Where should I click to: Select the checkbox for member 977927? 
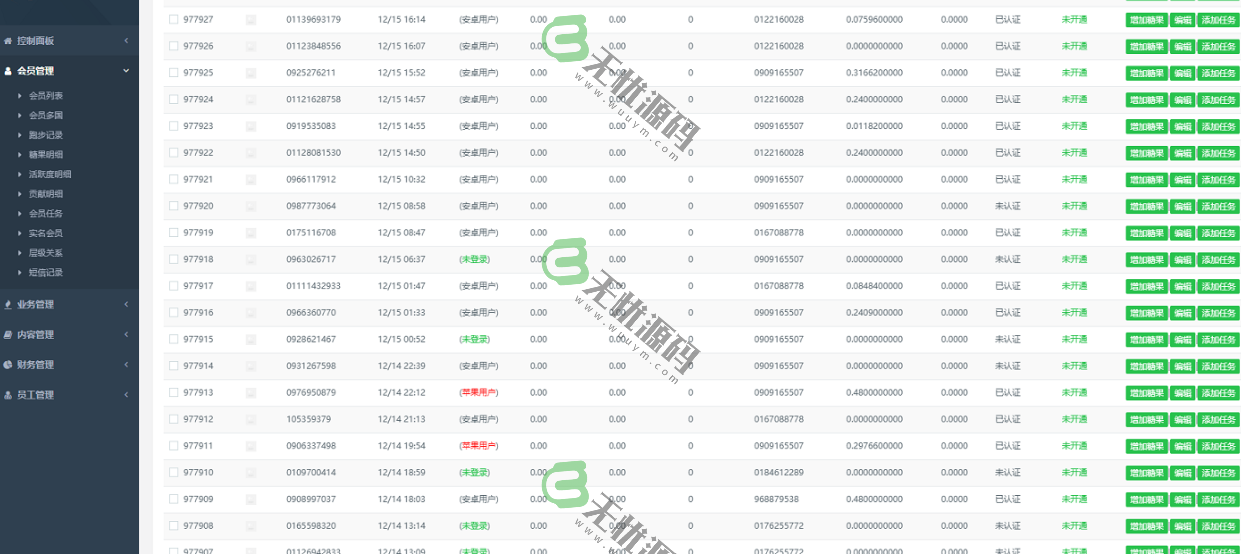click(x=174, y=19)
